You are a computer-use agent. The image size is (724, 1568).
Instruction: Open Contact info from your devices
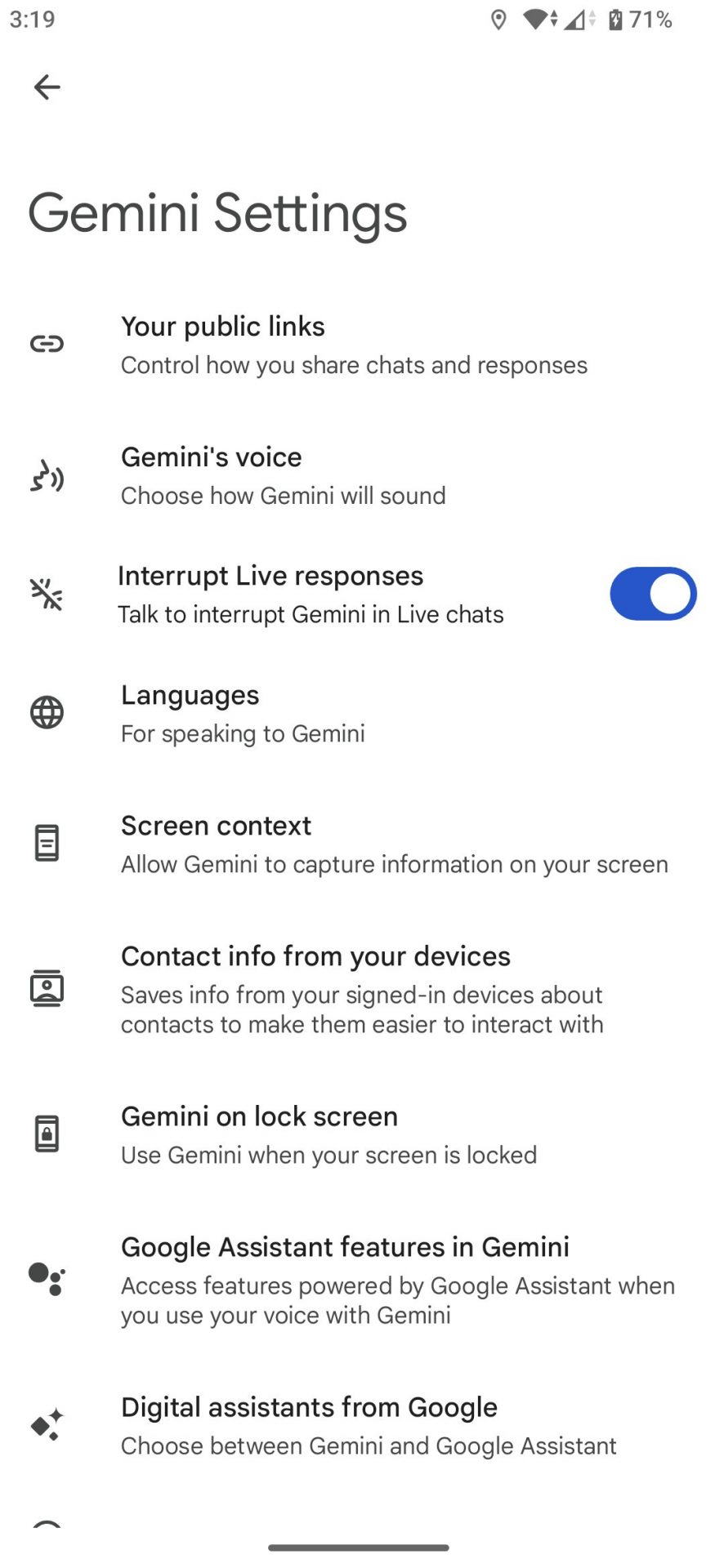361,989
